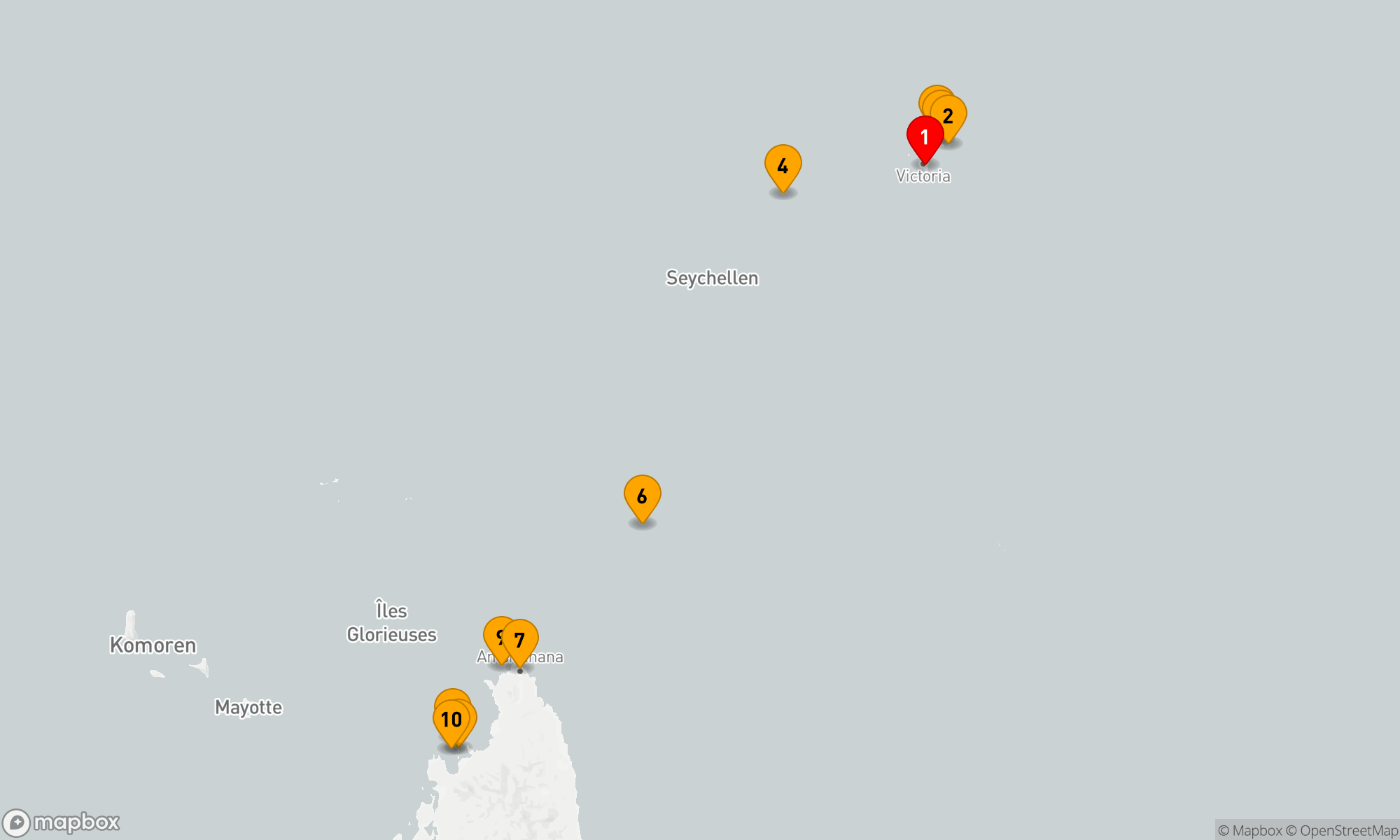Select red map marker number 1
The width and height of the screenshot is (1400, 840).
click(925, 137)
